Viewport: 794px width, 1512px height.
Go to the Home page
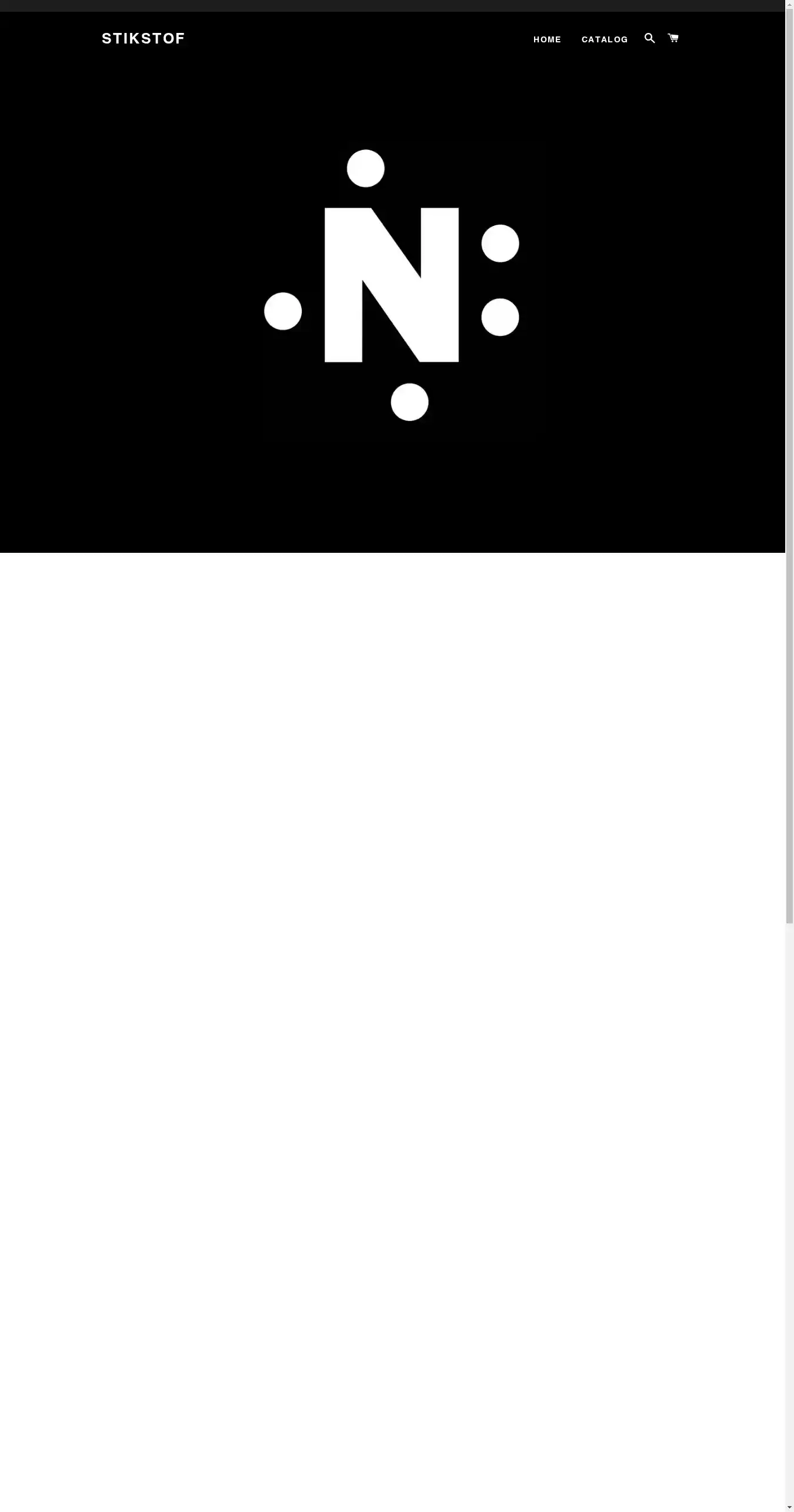click(547, 39)
